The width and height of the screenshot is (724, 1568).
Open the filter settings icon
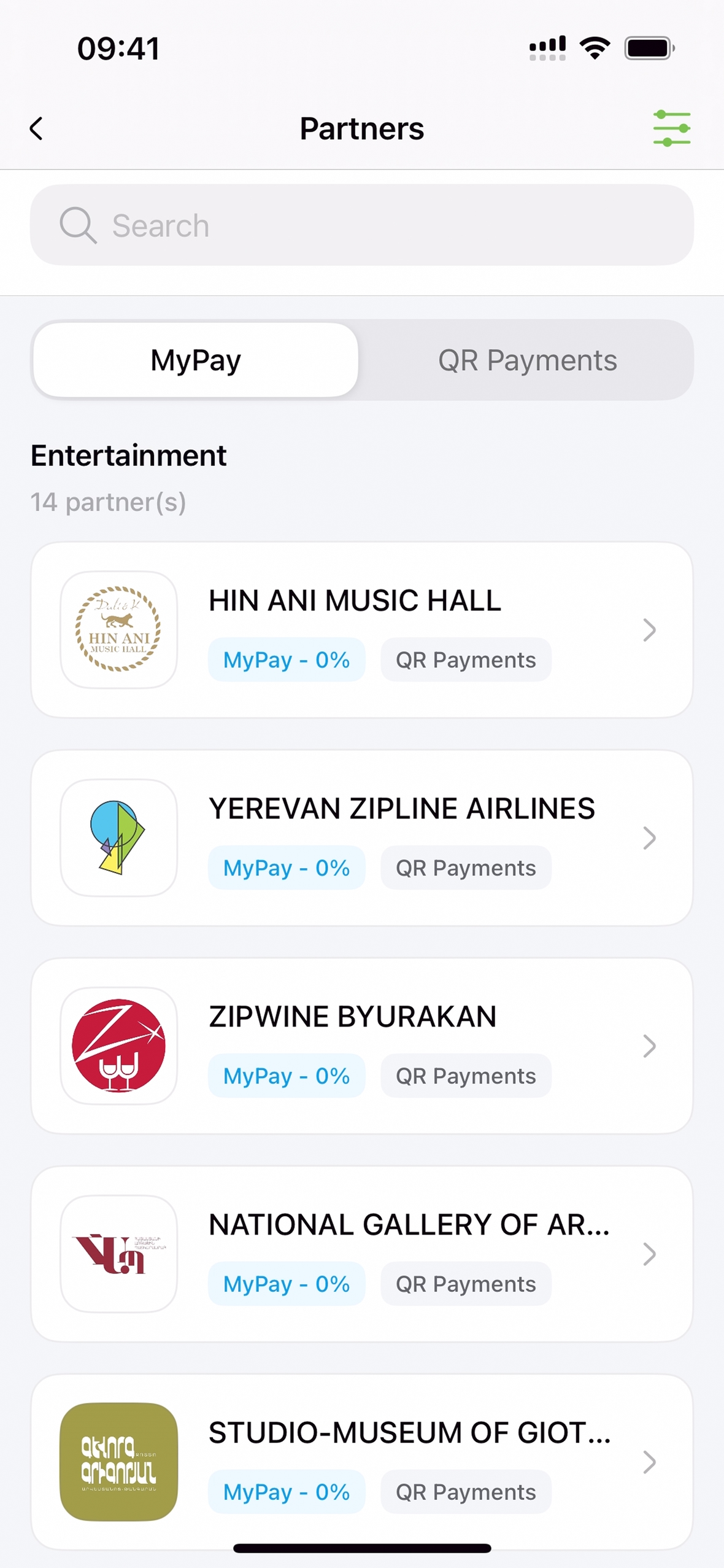pyautogui.click(x=671, y=128)
